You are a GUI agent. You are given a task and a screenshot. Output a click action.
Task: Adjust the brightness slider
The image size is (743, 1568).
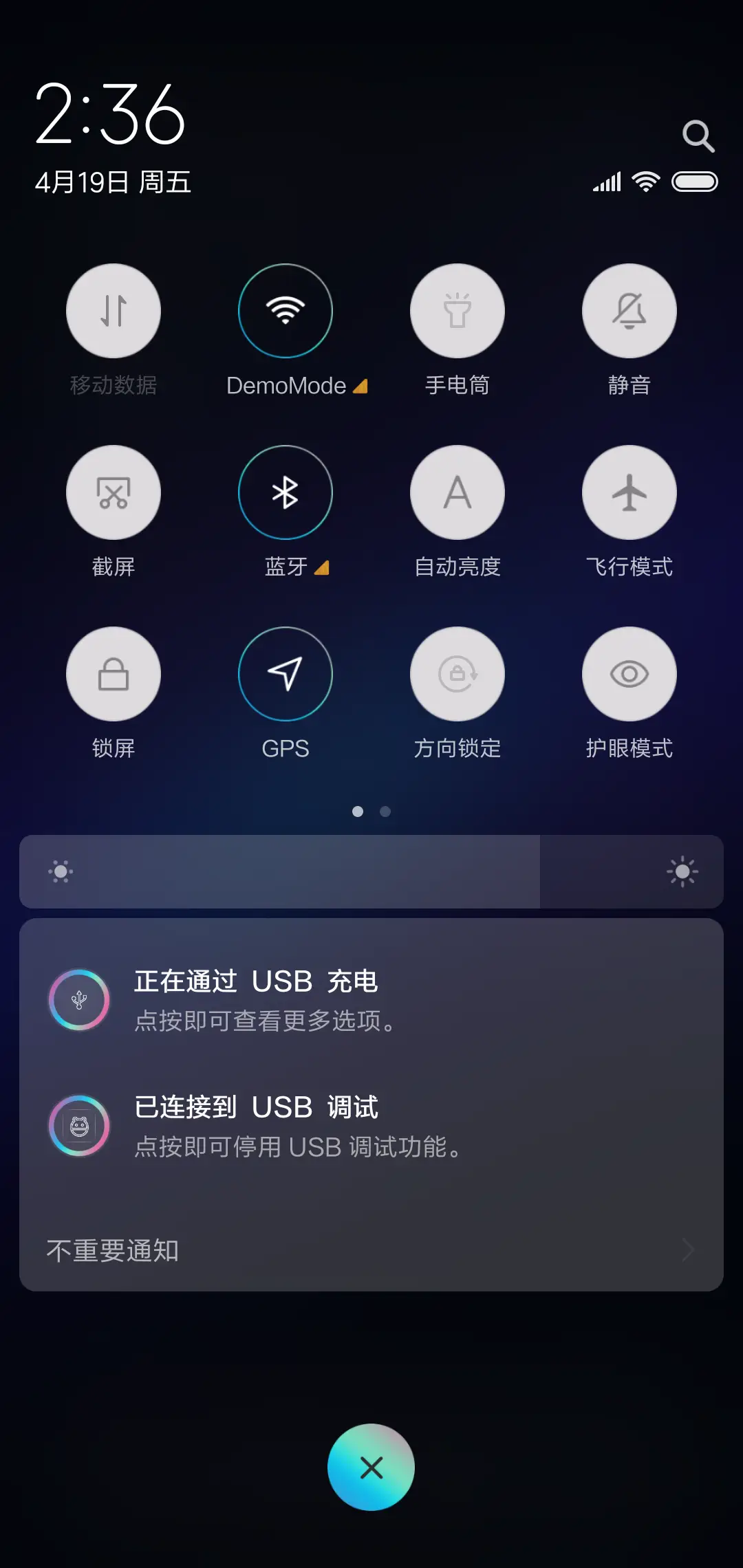(371, 872)
